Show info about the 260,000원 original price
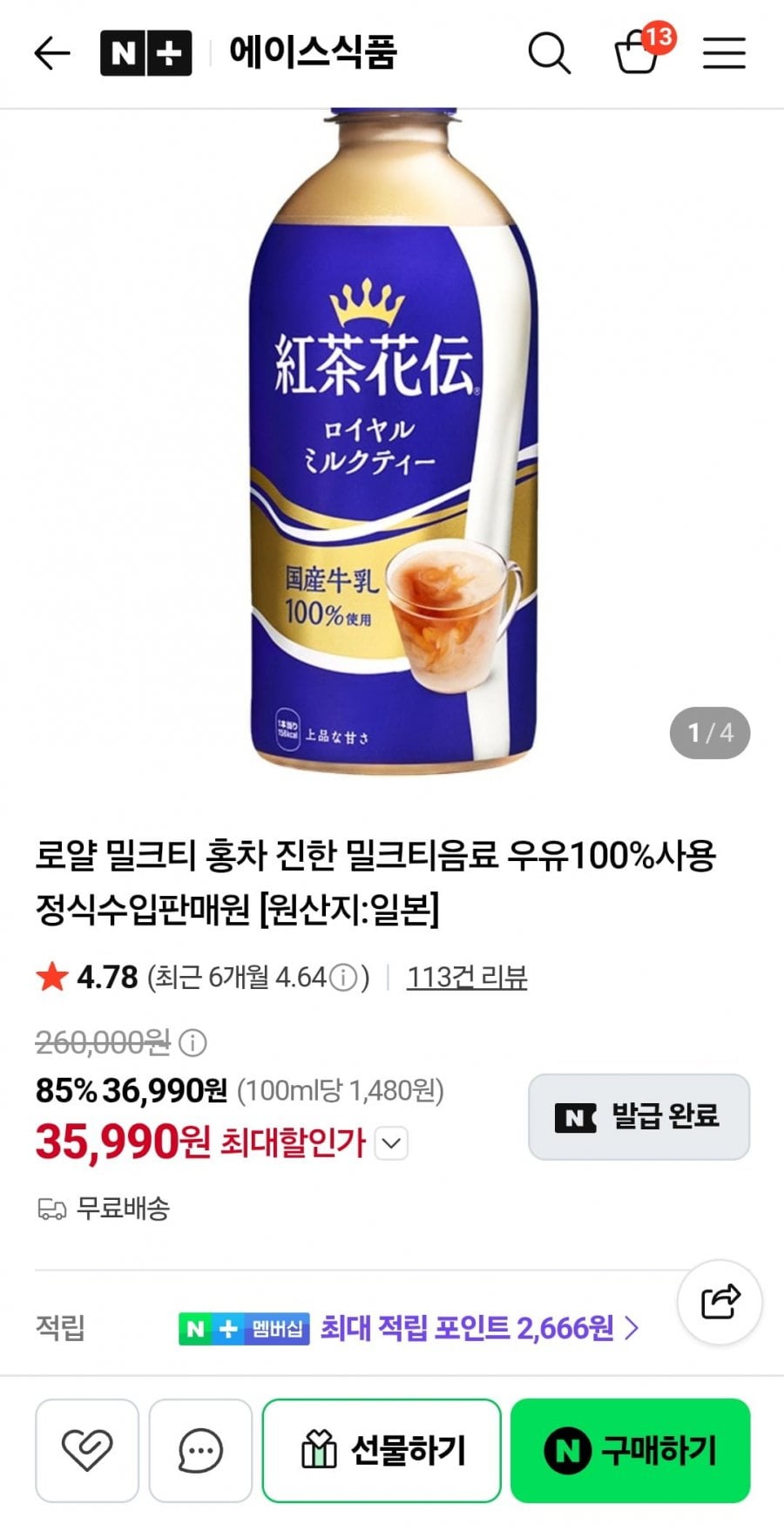Screen dimensions: 784x1525 click(x=193, y=1042)
